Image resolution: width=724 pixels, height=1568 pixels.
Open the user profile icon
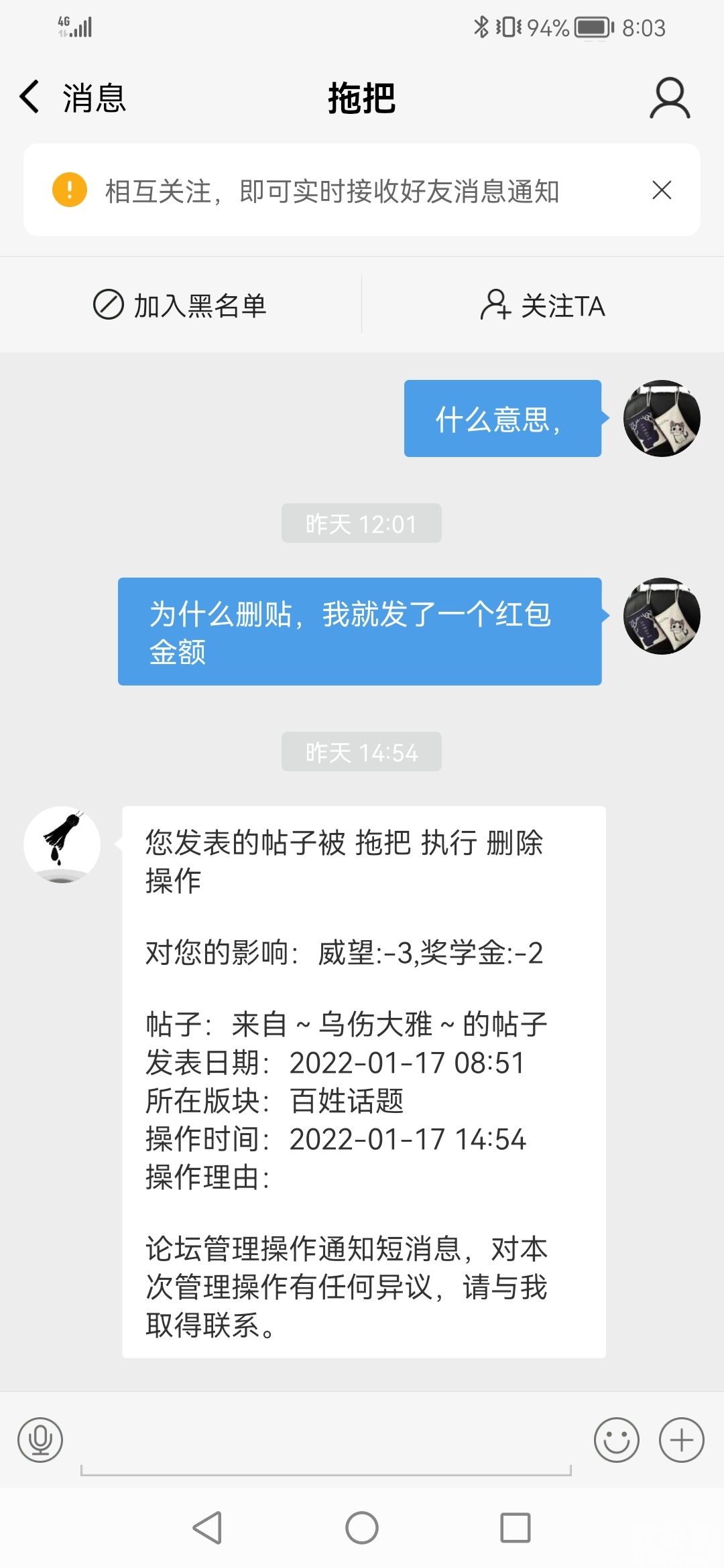(x=669, y=98)
